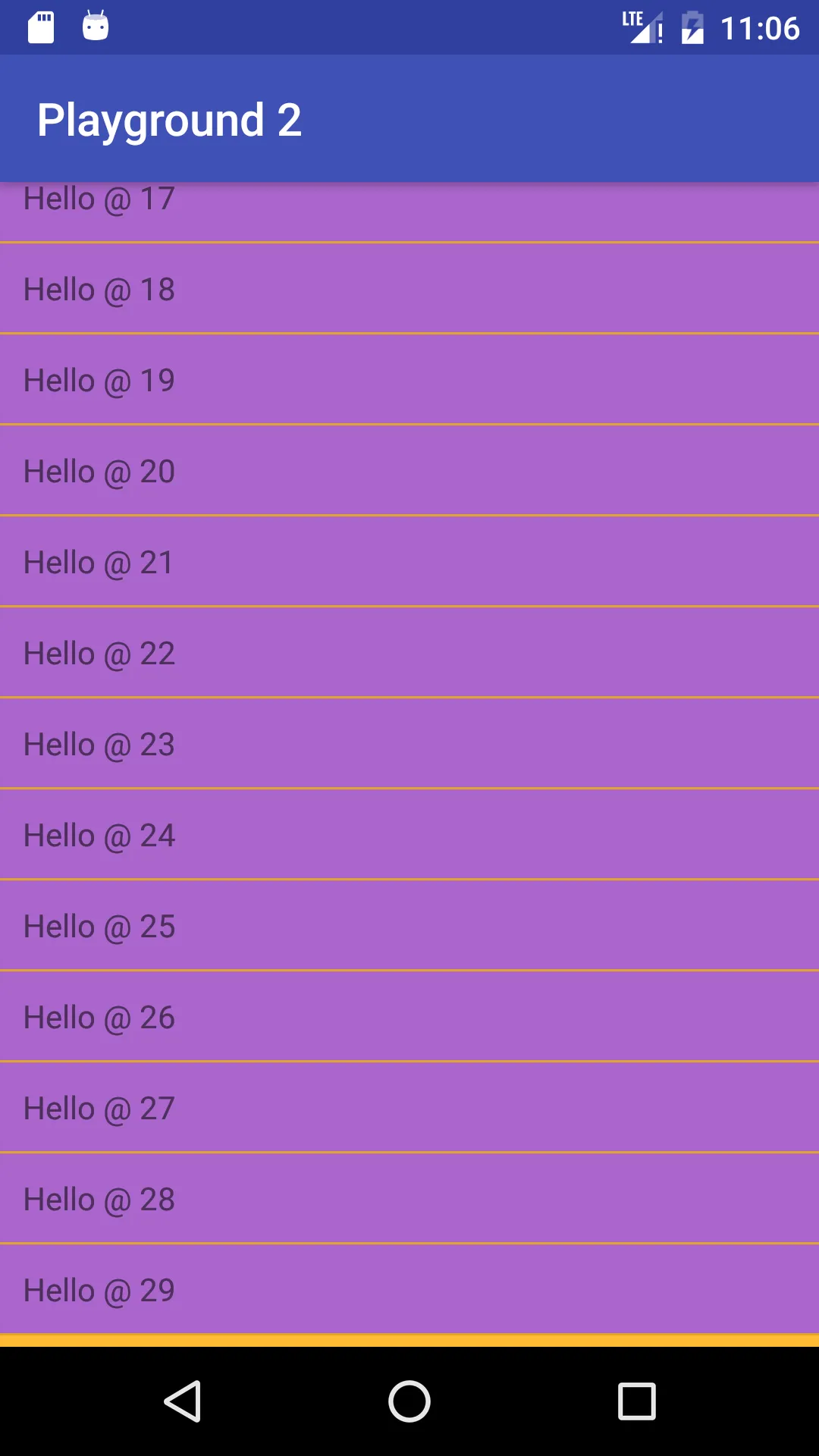Screen dimensions: 819x1456
Task: Tap on Hello @ 24
Action: coord(409,835)
